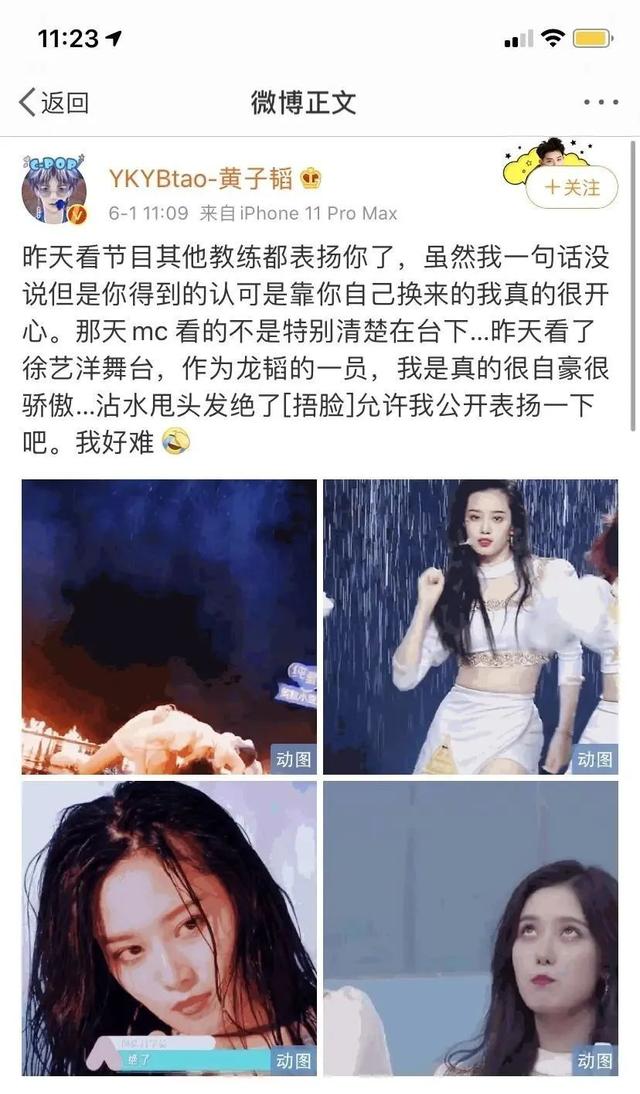The image size is (640, 1094).
Task: Open the white-outfit rain dance GIF
Action: pyautogui.click(x=471, y=627)
